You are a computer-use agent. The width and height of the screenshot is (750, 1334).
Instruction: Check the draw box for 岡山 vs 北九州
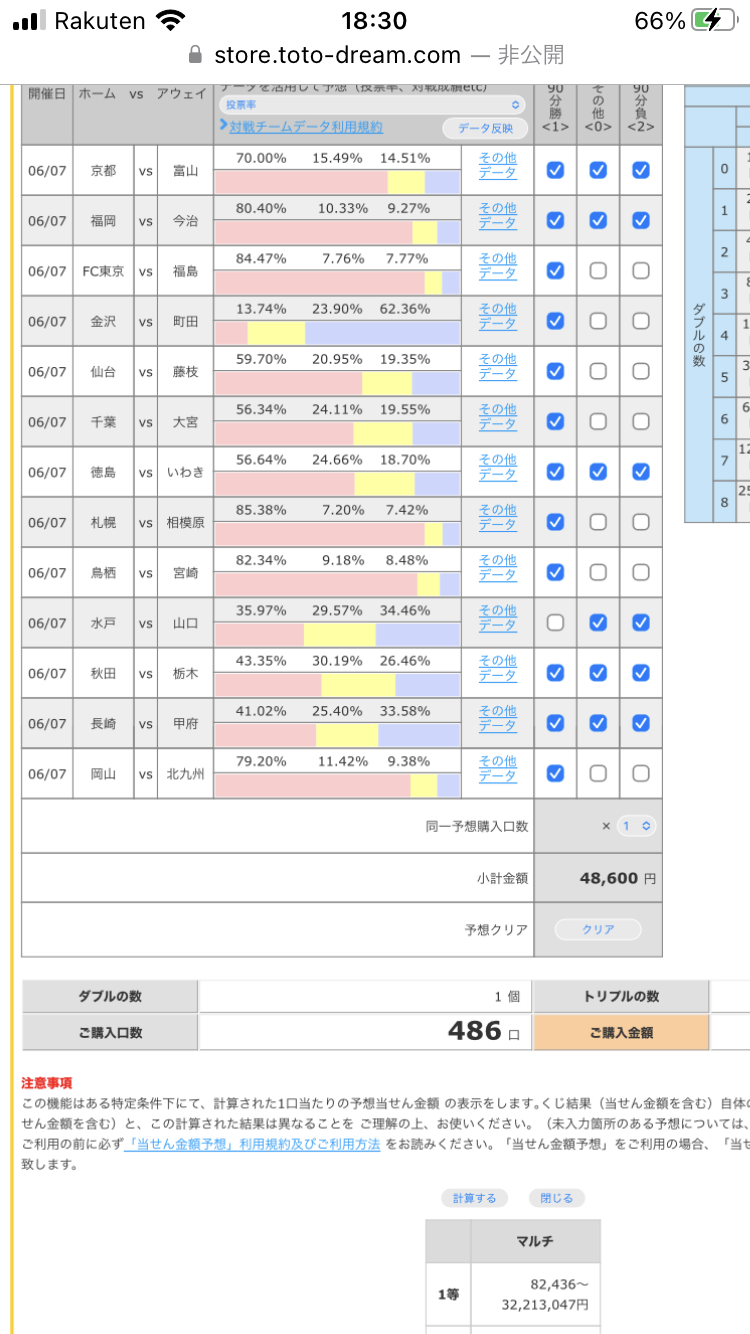click(x=597, y=773)
